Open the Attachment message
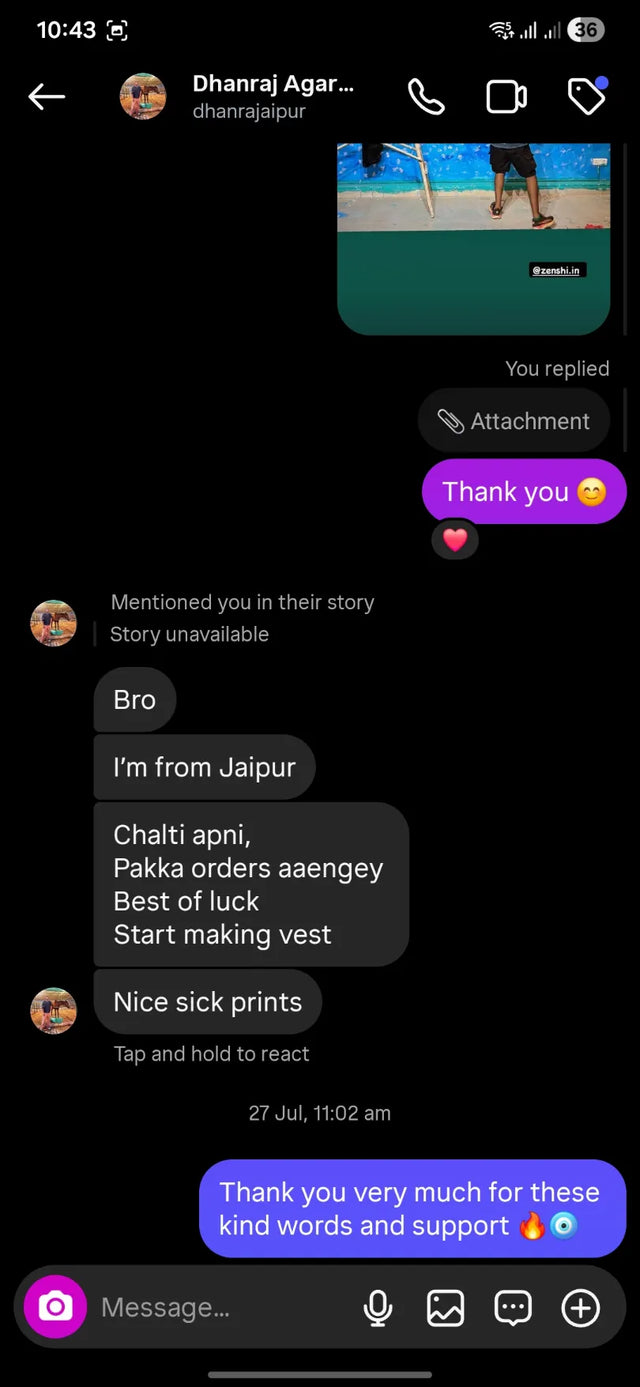 click(514, 421)
